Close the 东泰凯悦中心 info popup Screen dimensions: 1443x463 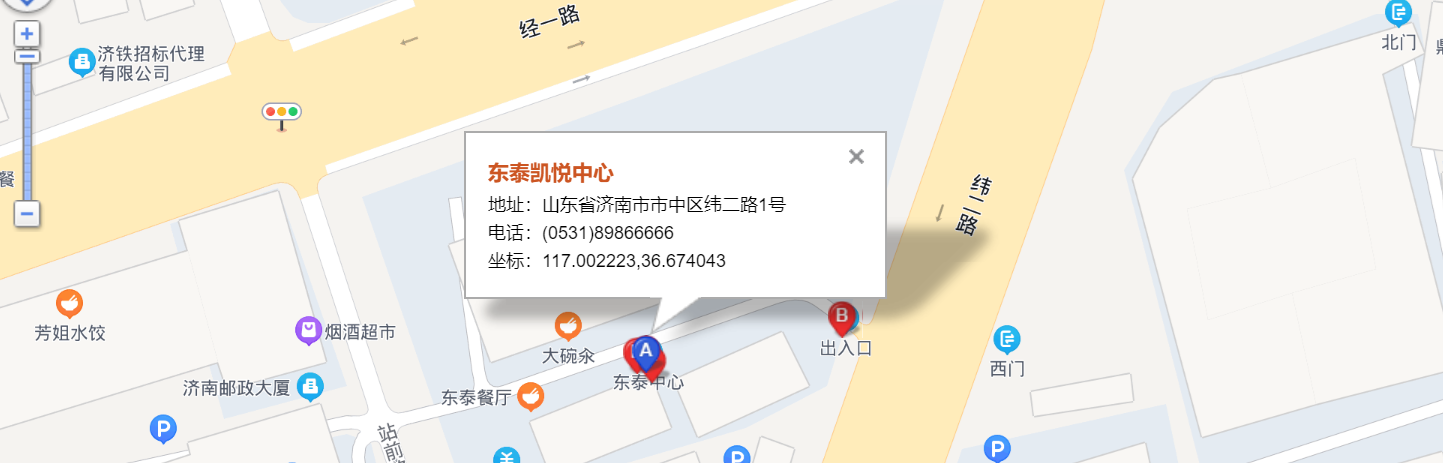(856, 156)
